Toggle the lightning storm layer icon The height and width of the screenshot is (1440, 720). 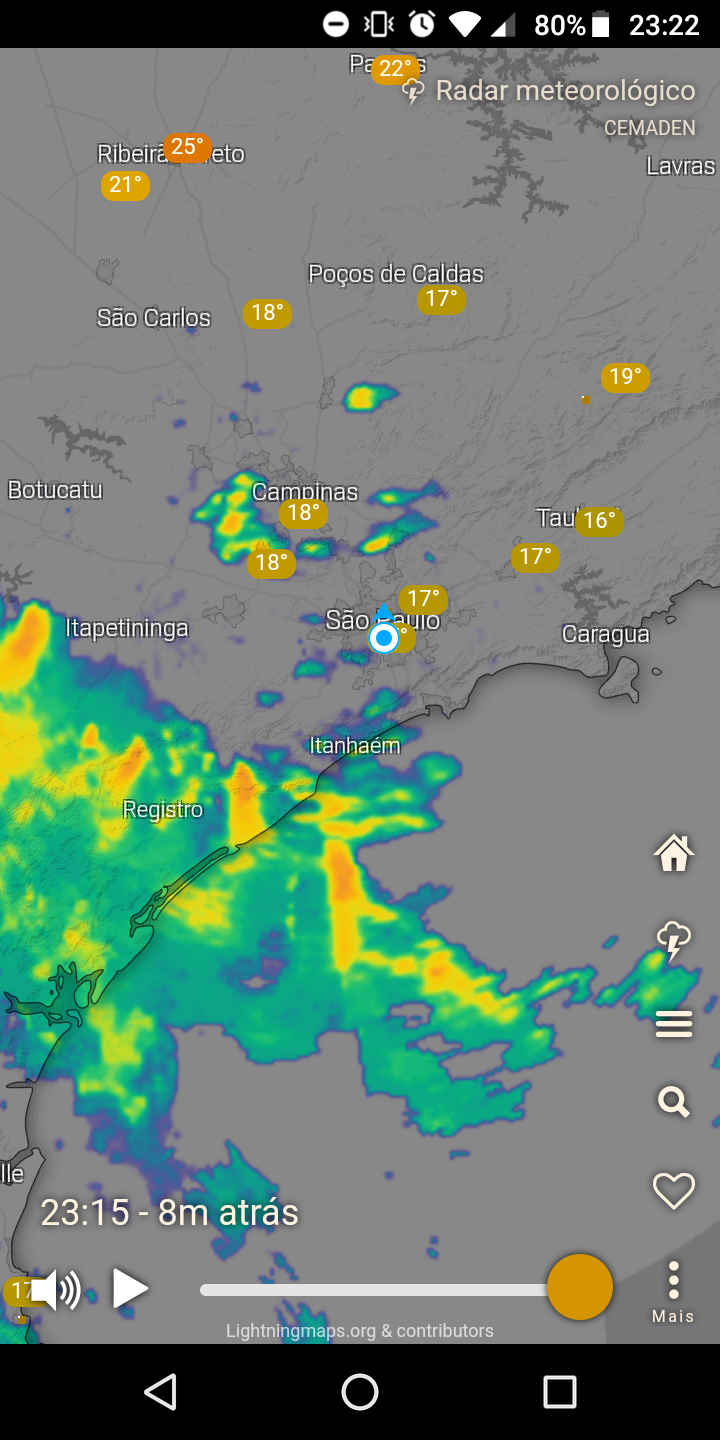[673, 940]
